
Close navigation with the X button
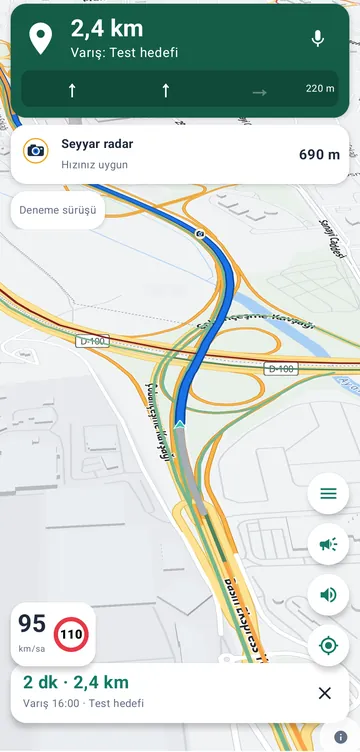coord(325,693)
